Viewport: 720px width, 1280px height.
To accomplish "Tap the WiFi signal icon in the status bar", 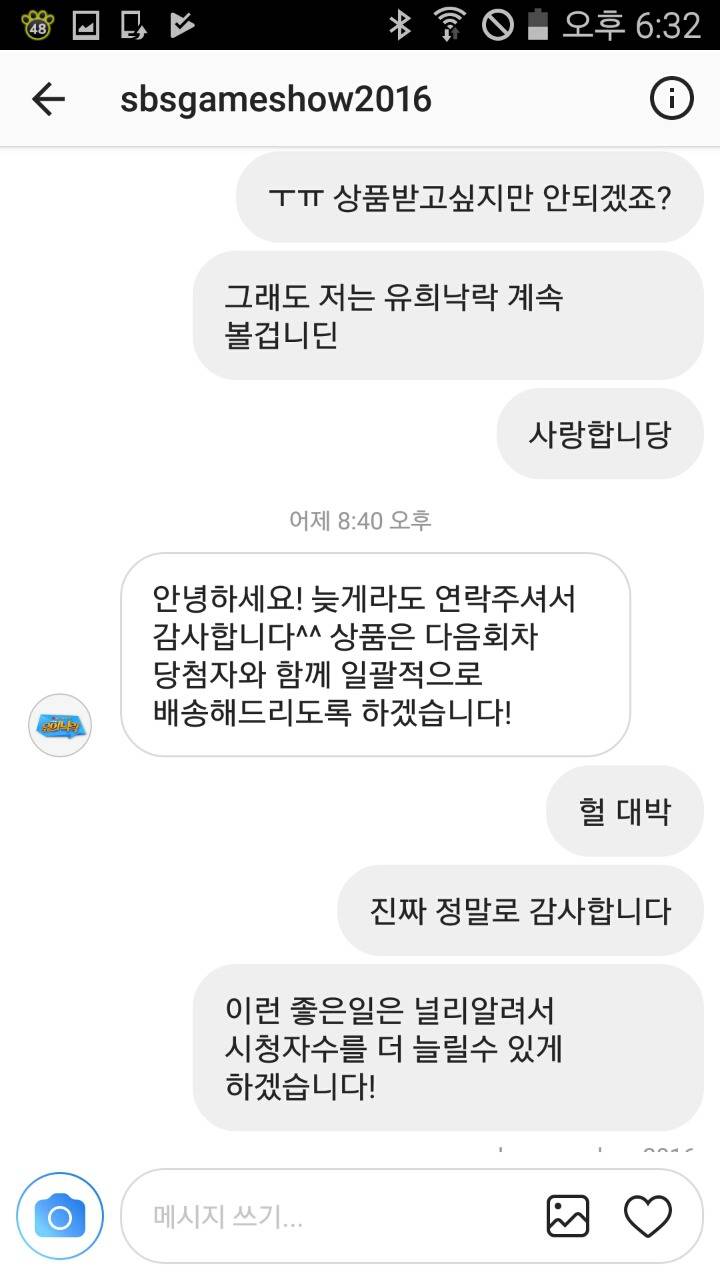I will [449, 29].
